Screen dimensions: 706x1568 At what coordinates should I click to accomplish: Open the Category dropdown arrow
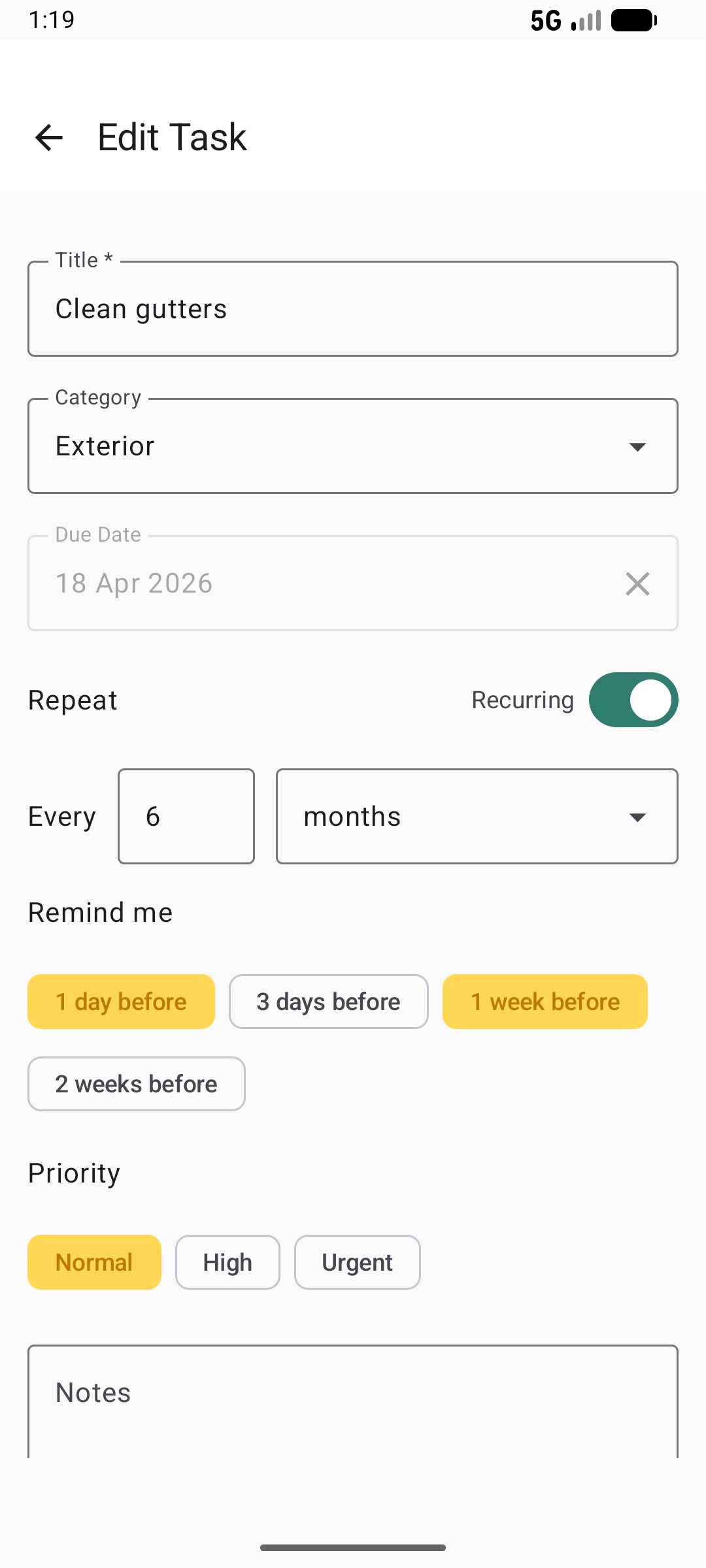[x=637, y=446]
